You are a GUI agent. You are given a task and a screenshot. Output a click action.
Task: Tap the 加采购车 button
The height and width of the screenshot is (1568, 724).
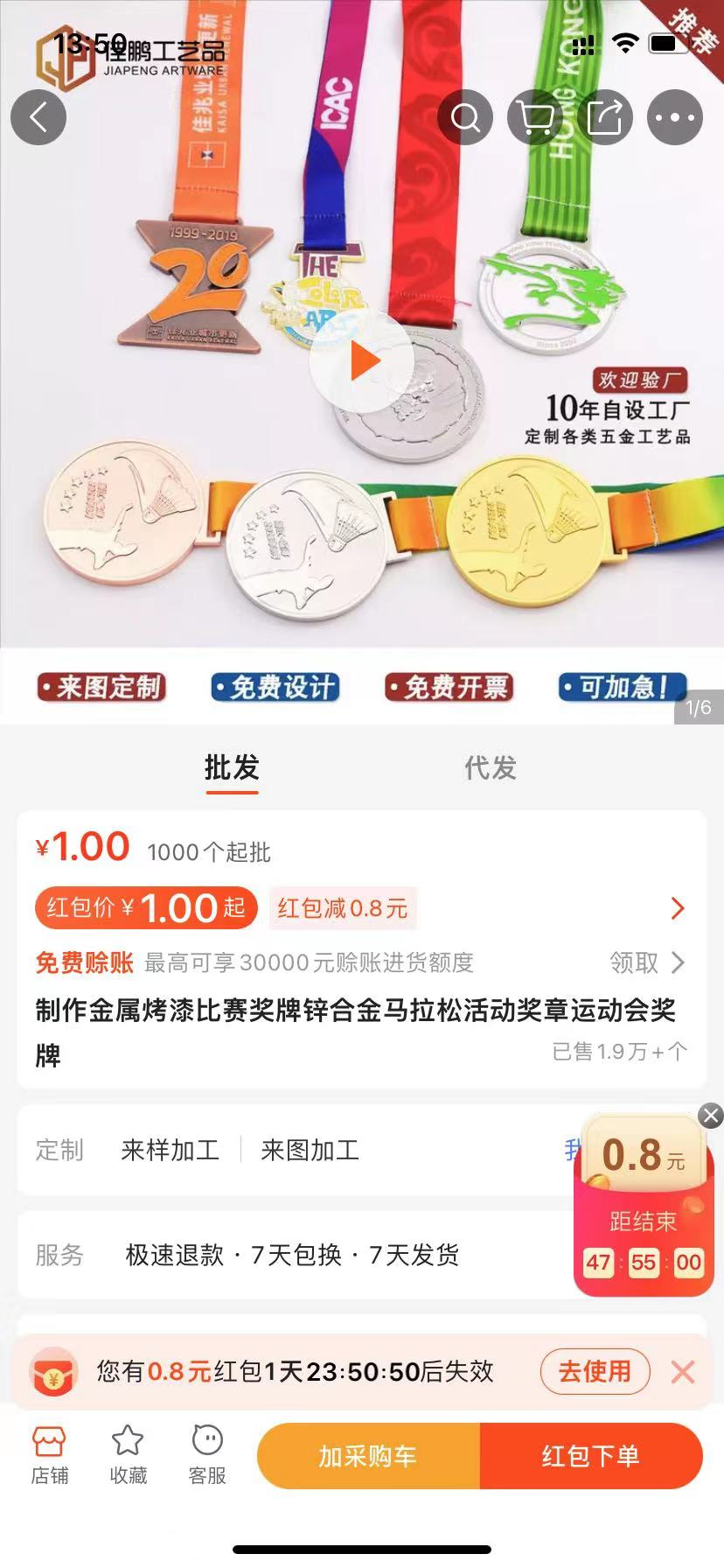coord(368,1456)
